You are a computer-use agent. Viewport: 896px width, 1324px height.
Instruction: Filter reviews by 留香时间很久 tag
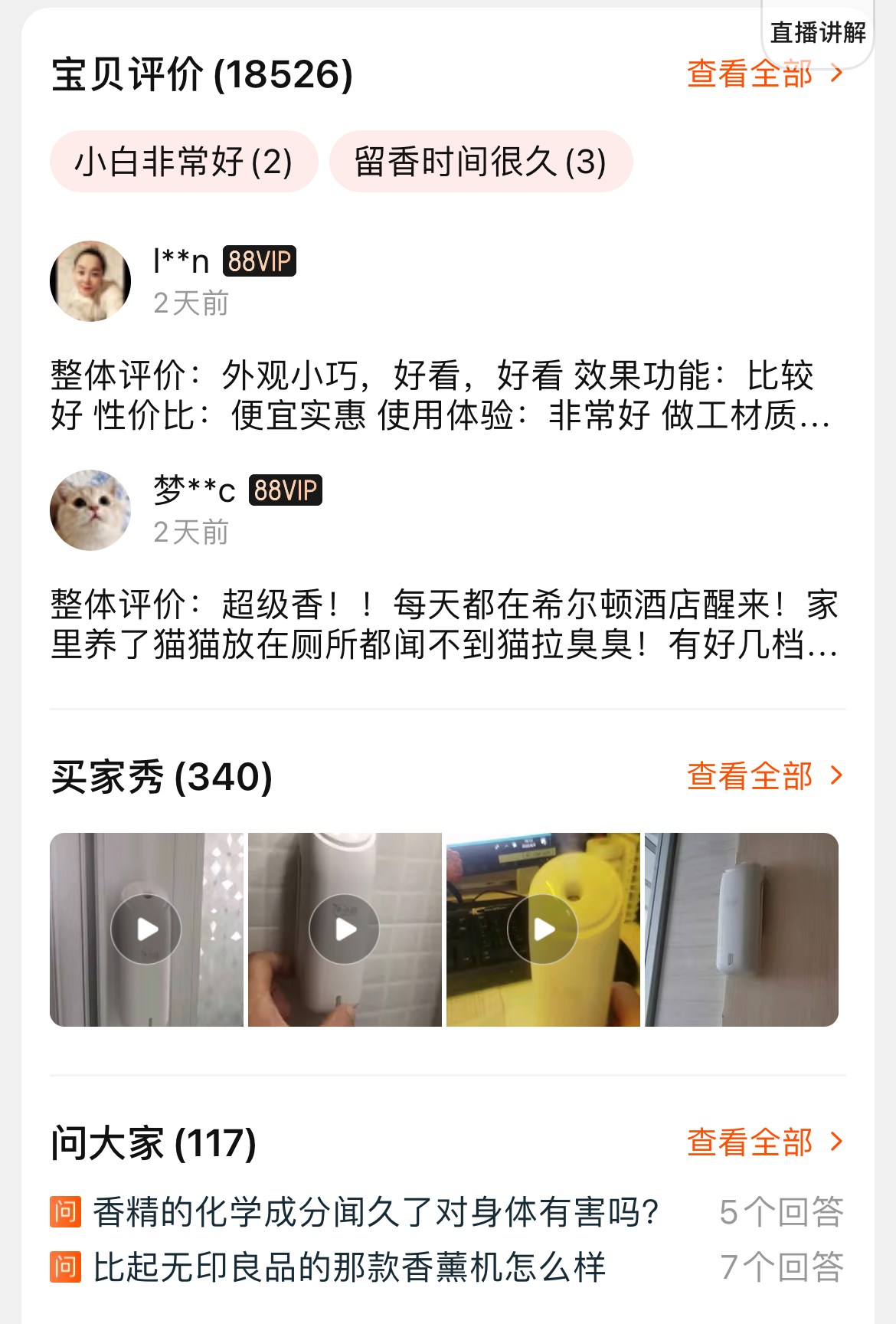pyautogui.click(x=480, y=162)
